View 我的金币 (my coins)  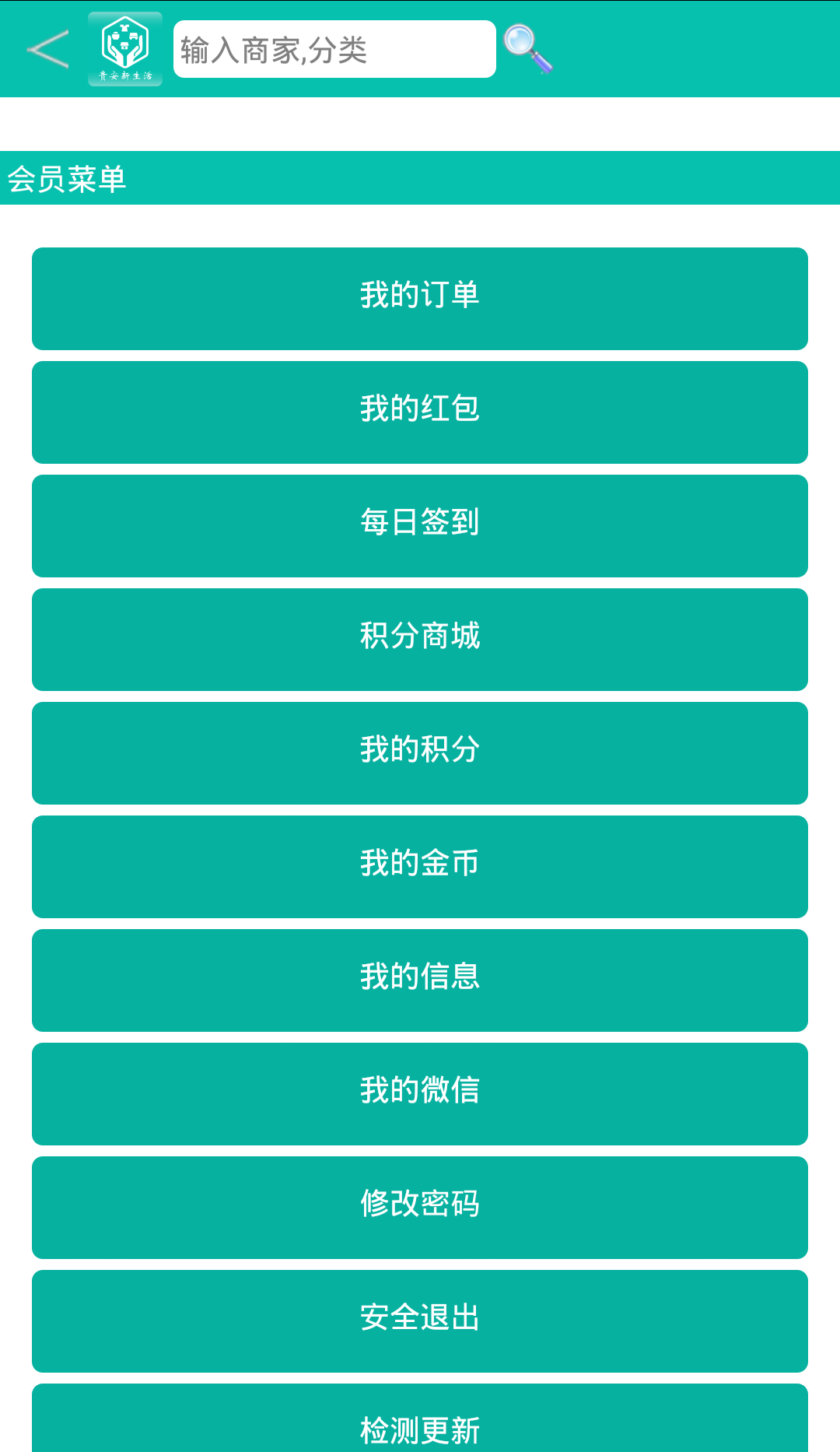click(x=420, y=867)
